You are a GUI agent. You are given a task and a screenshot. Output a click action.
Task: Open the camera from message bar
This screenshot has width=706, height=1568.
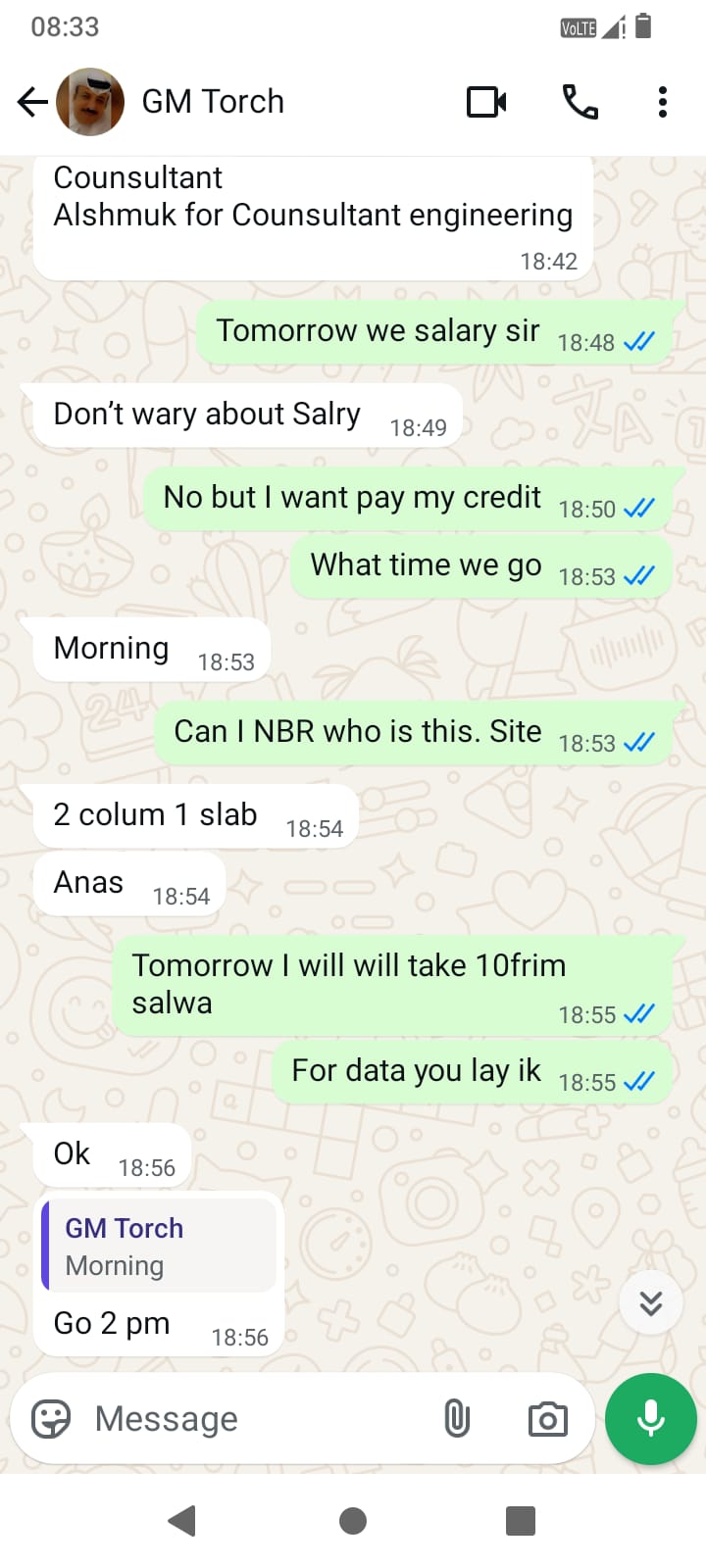[x=547, y=1418]
